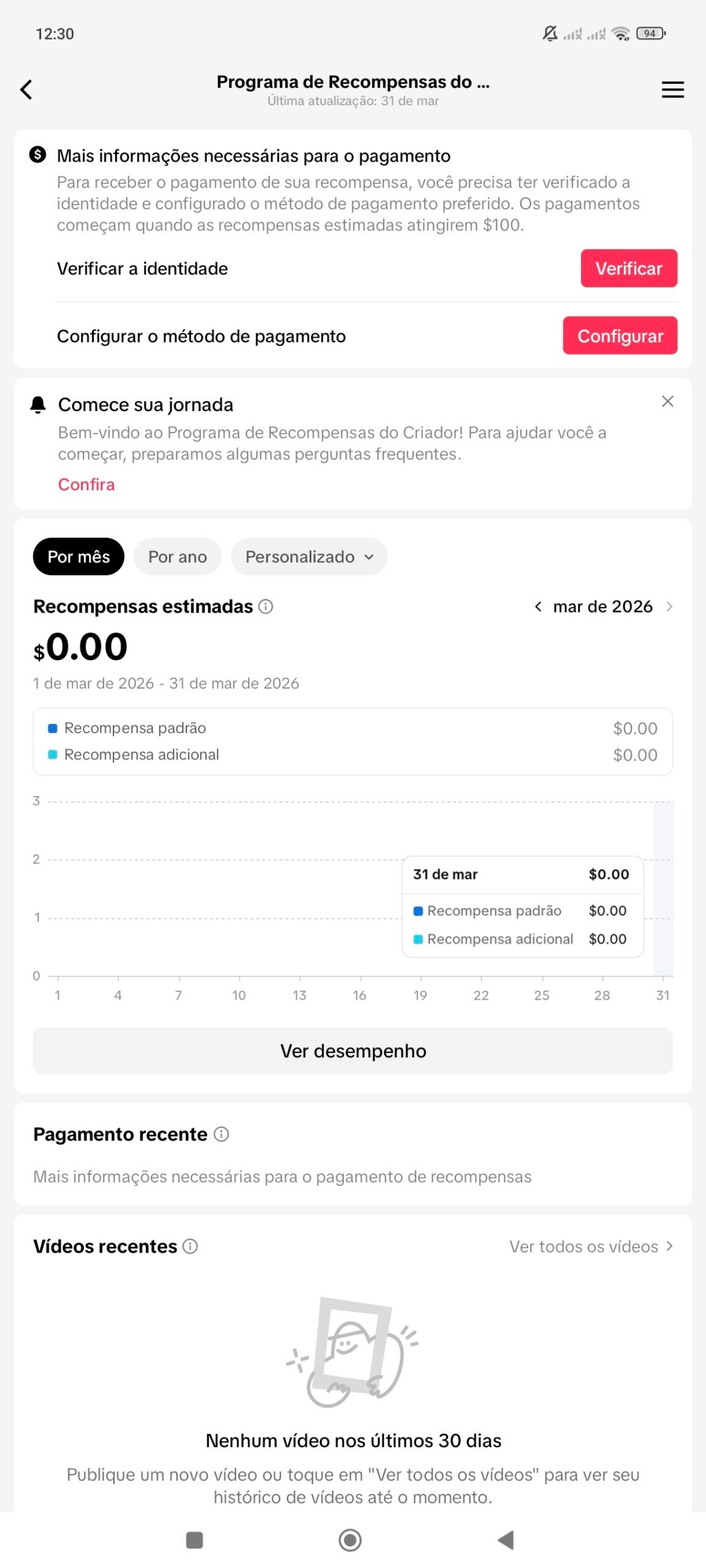Expand the Personalizado dropdown
706x1568 pixels.
(x=309, y=557)
